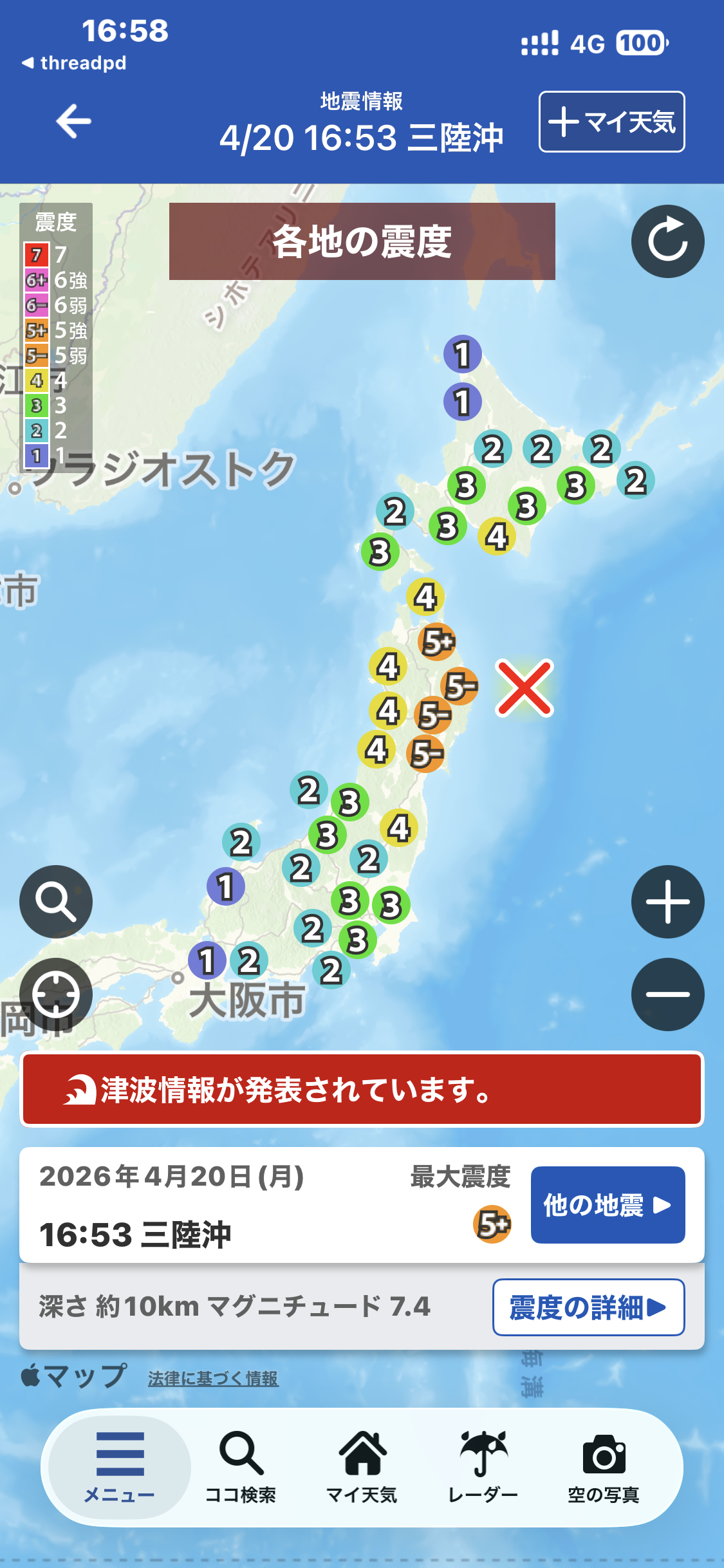Open the 空の写真 tab
This screenshot has height=1568, width=724.
click(604, 1467)
